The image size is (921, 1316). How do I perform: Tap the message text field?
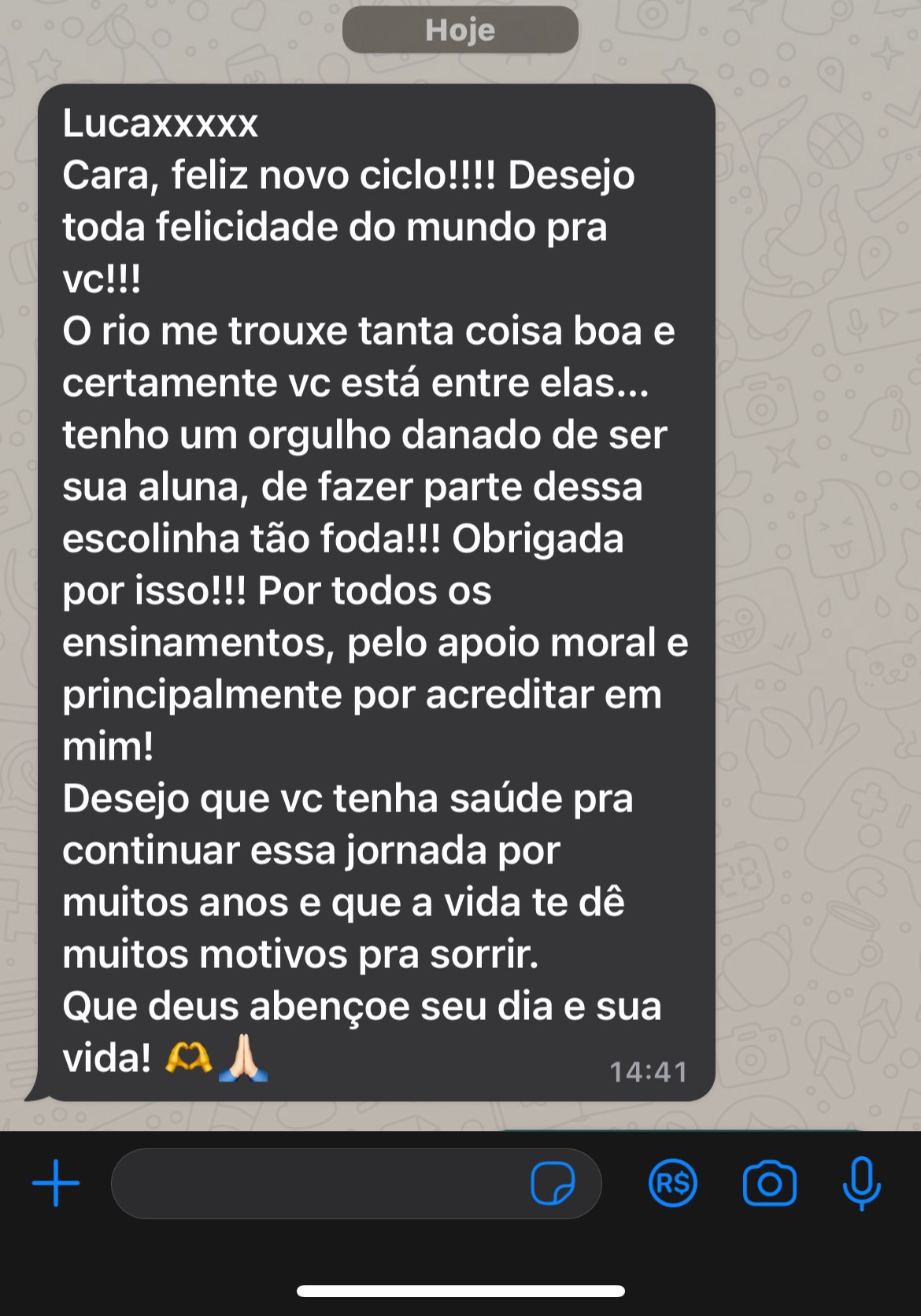[315, 1183]
